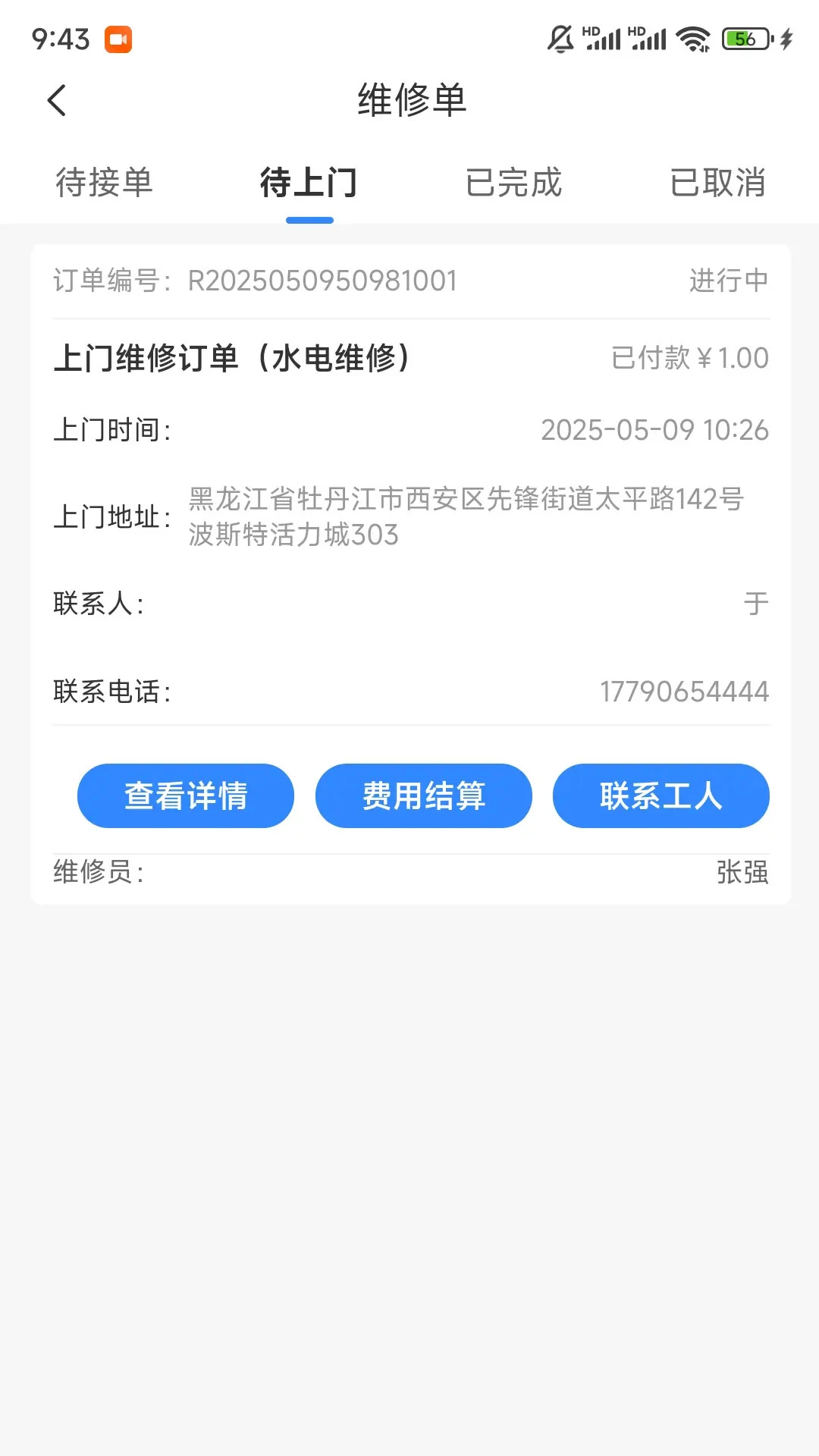
Task: Tap the 进行中 status label
Action: click(729, 279)
